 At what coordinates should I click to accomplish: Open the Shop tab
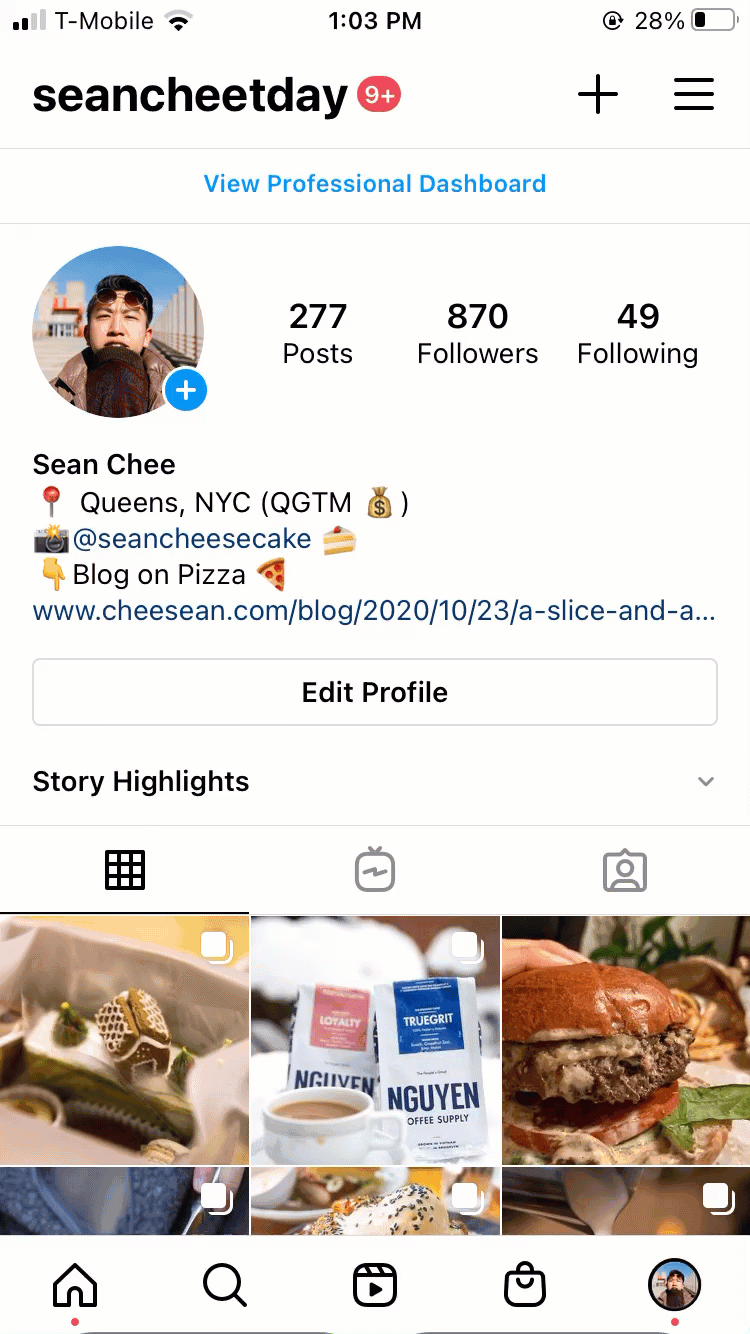[525, 1284]
